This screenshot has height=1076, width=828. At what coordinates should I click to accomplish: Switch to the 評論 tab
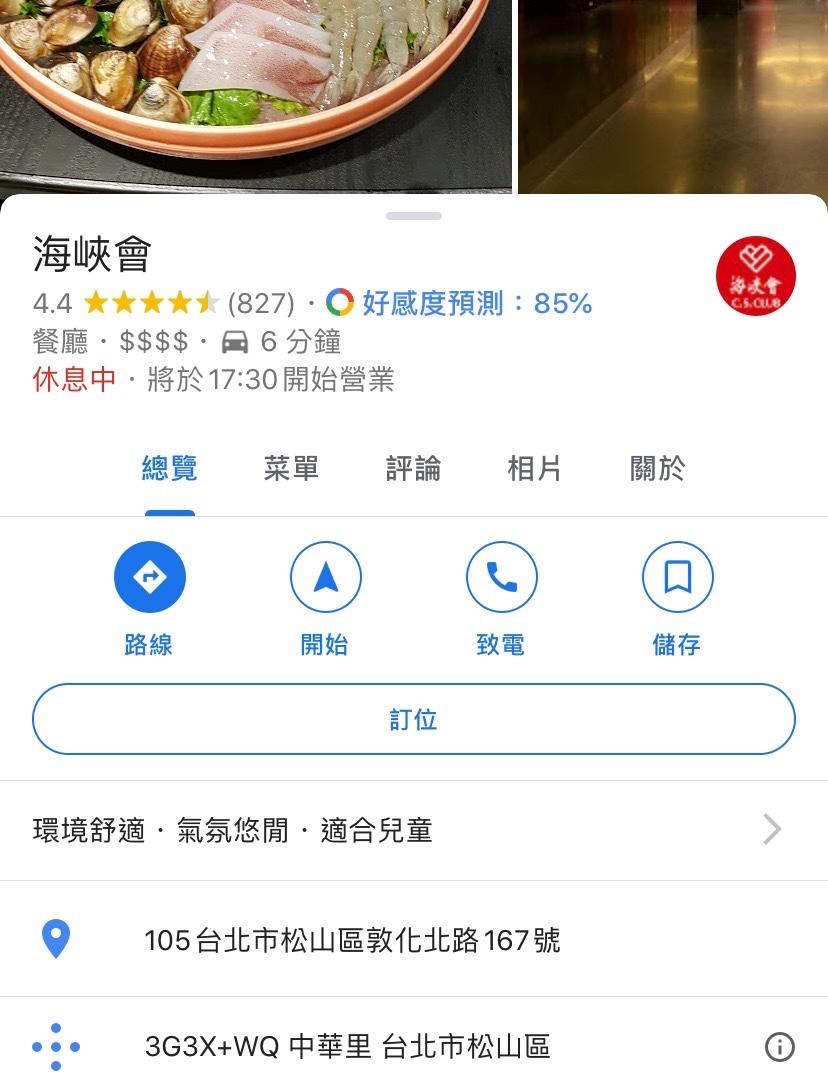[413, 468]
